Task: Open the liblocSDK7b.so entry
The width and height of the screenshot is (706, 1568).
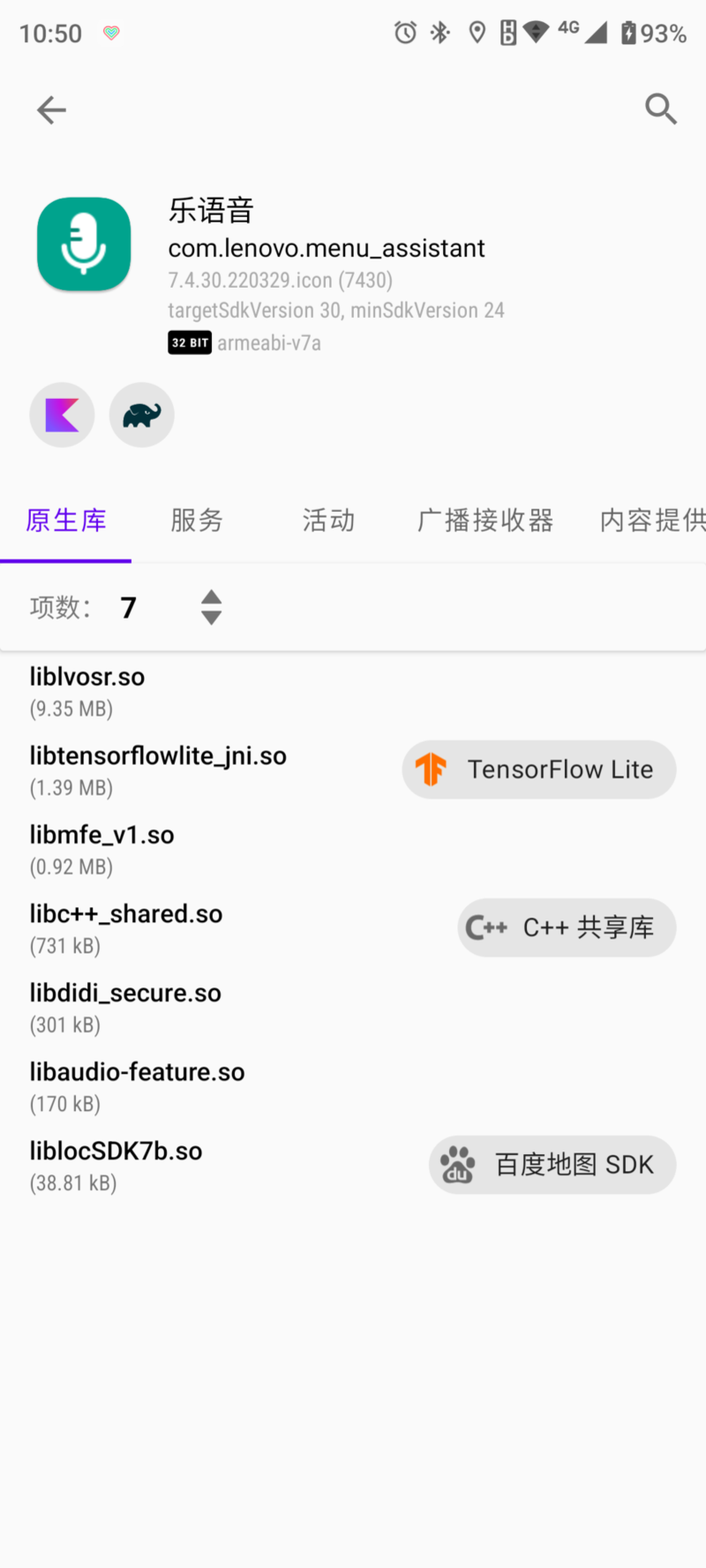Action: [x=116, y=1165]
